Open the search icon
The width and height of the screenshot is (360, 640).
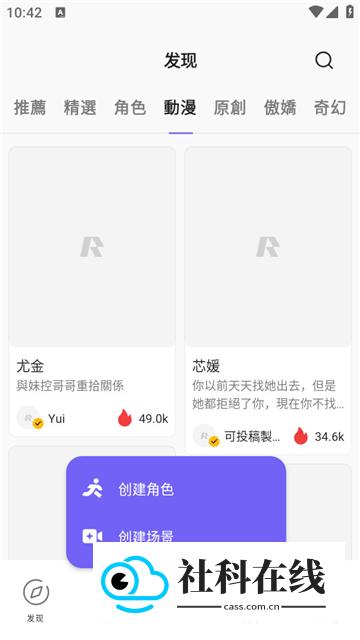point(324,61)
